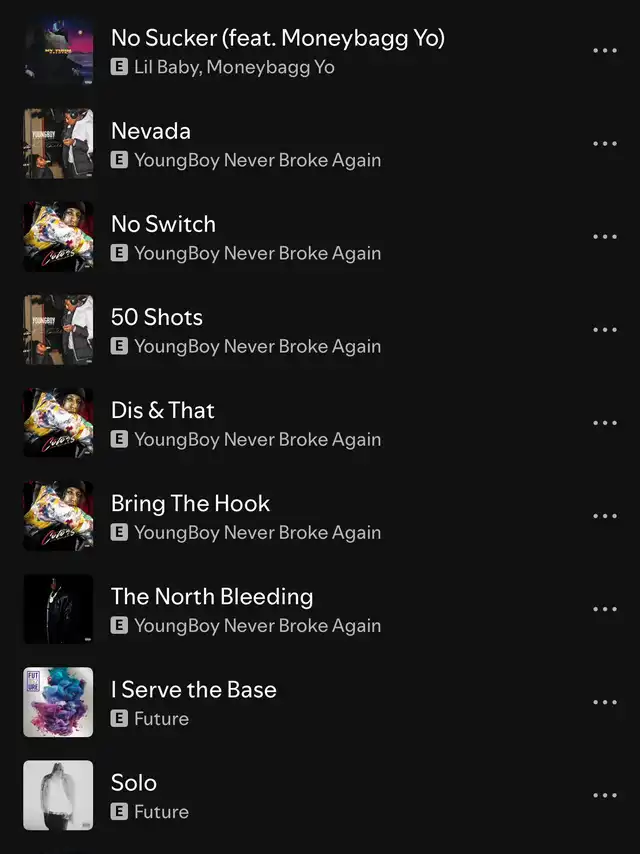Play the song Dis & That
This screenshot has height=854, width=640.
162,410
